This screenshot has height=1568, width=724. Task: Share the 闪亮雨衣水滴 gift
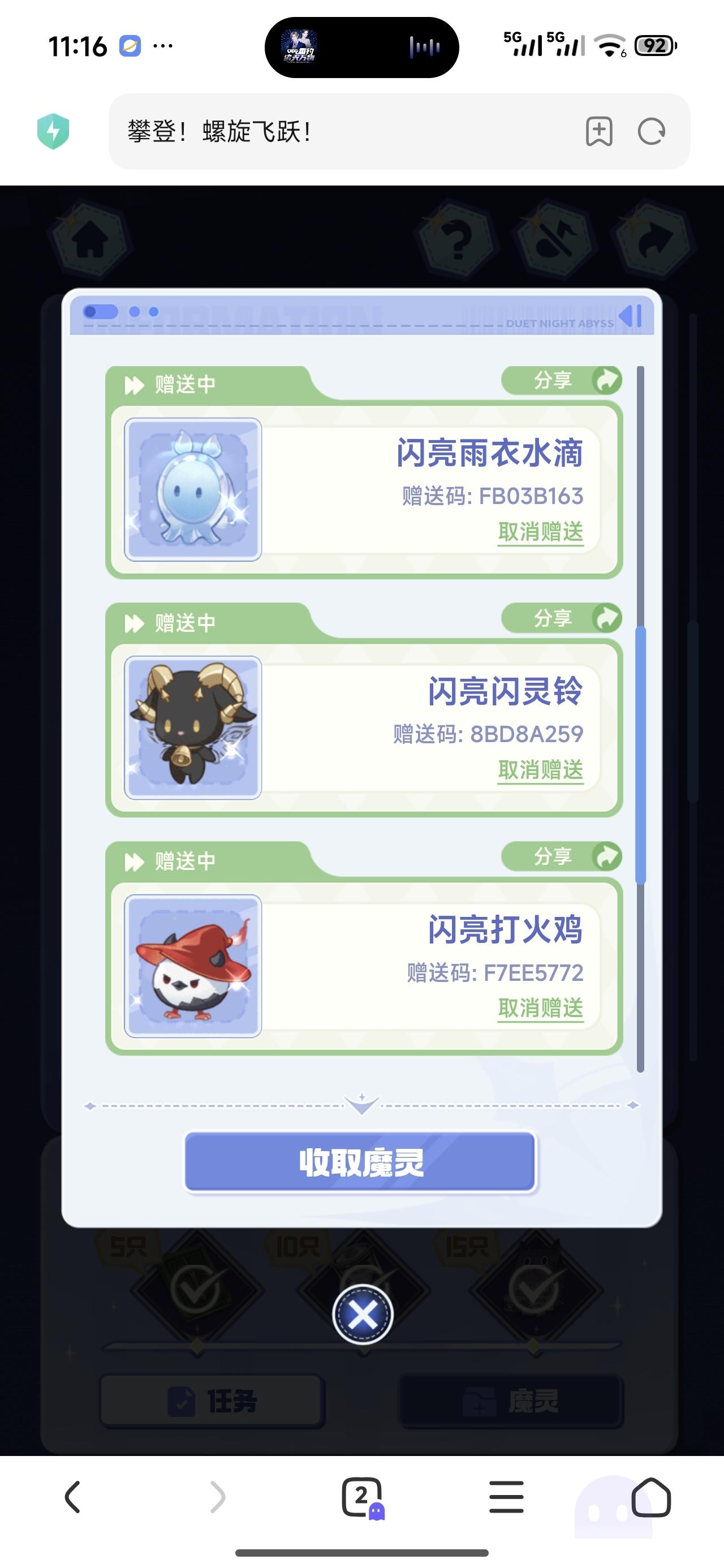[x=562, y=381]
